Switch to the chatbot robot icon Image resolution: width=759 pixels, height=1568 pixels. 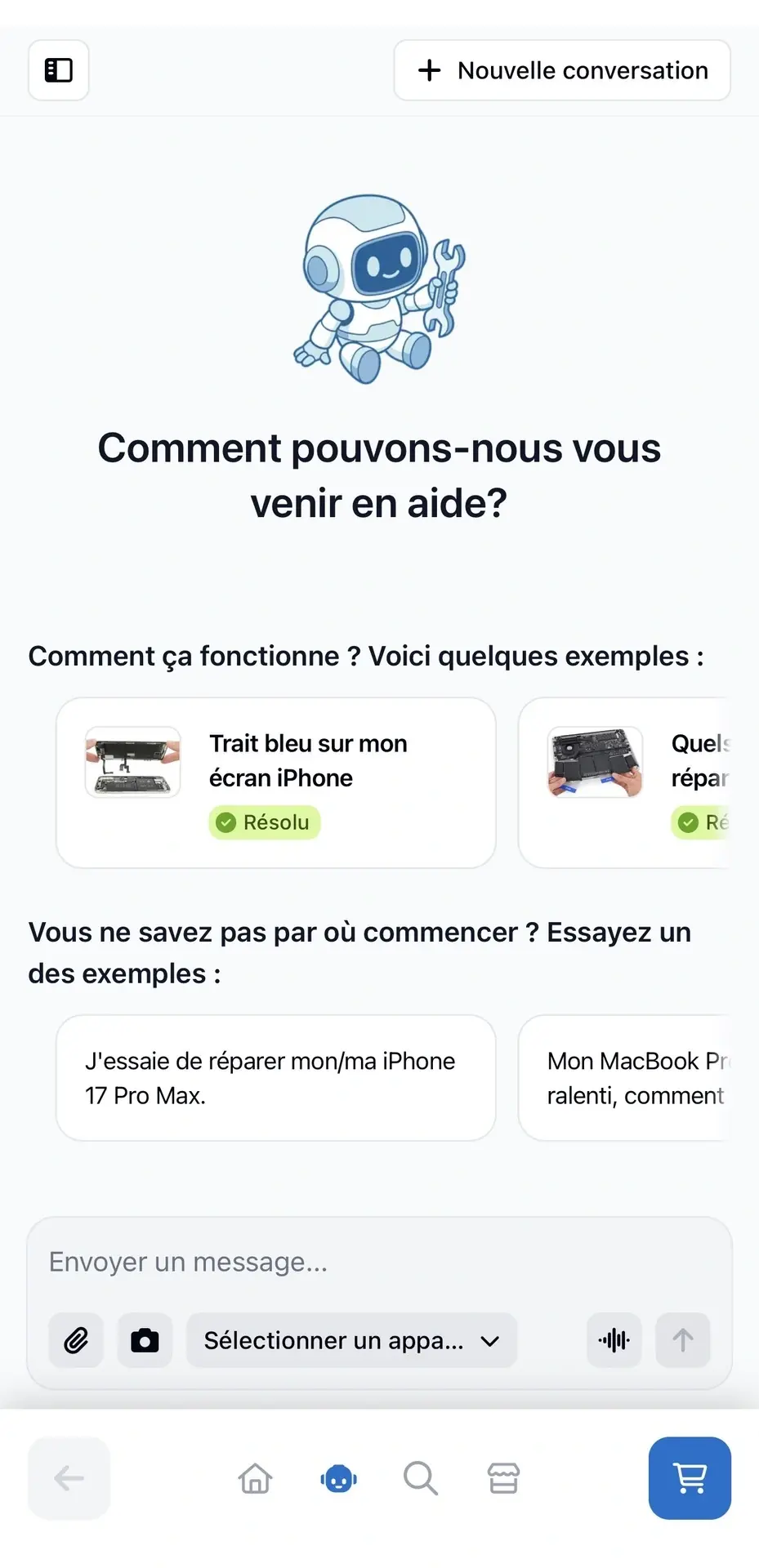[x=338, y=1478]
